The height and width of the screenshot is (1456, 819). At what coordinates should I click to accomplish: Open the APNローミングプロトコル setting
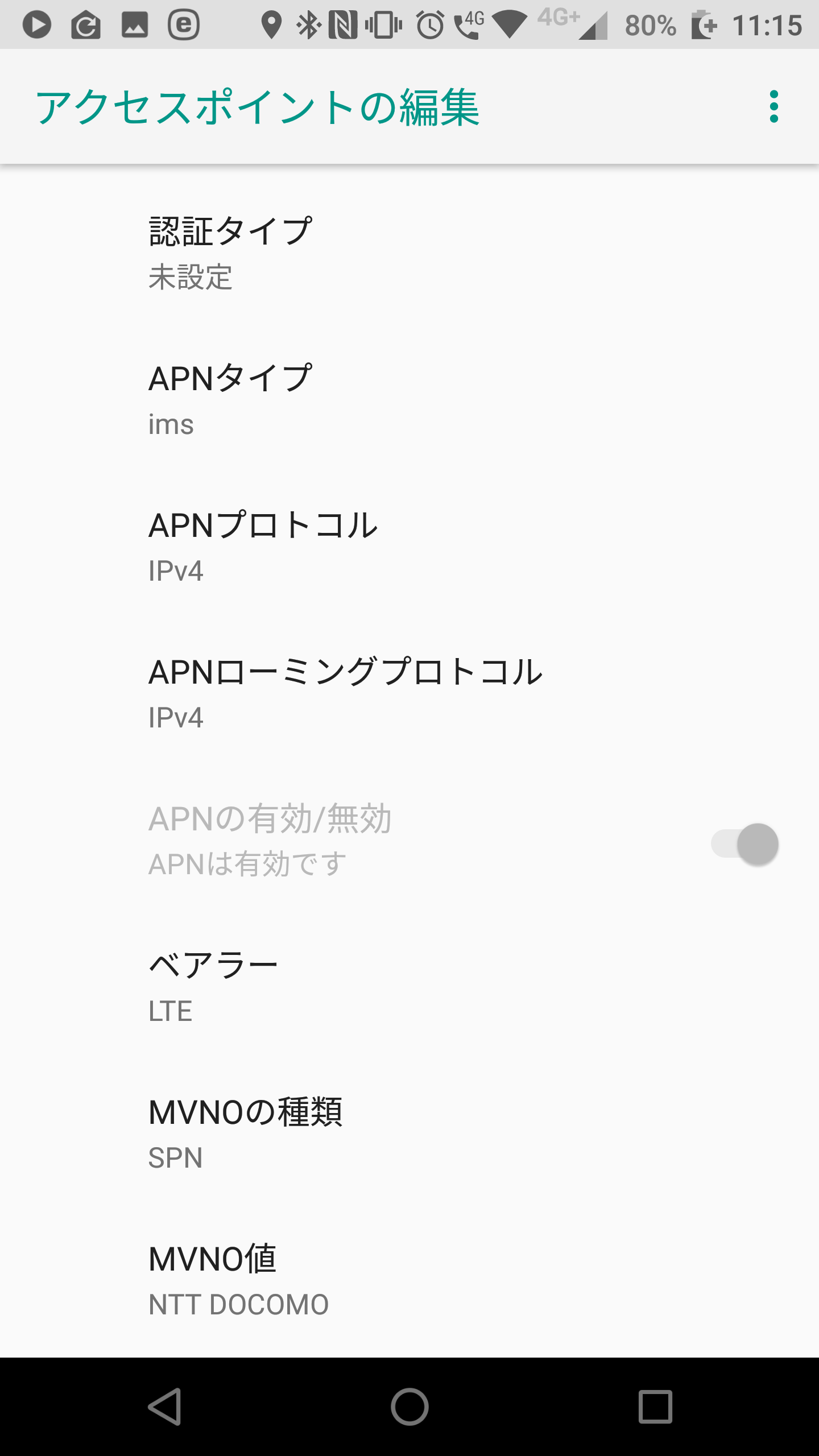(x=409, y=694)
